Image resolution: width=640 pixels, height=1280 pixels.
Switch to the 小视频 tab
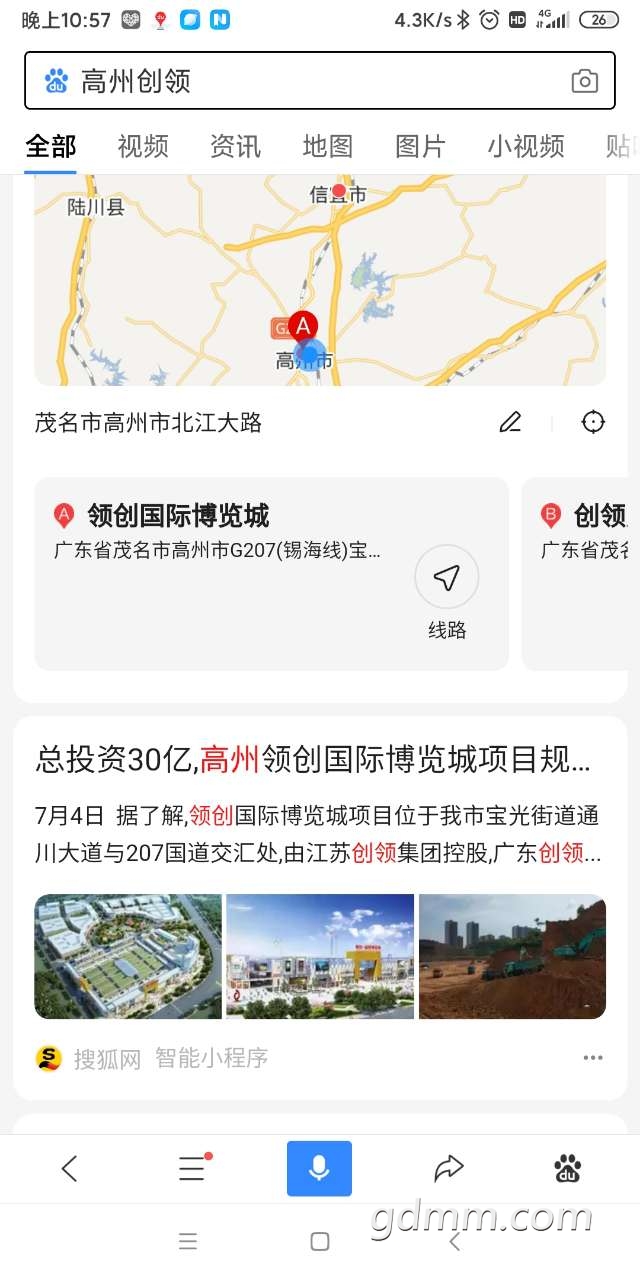[x=526, y=146]
